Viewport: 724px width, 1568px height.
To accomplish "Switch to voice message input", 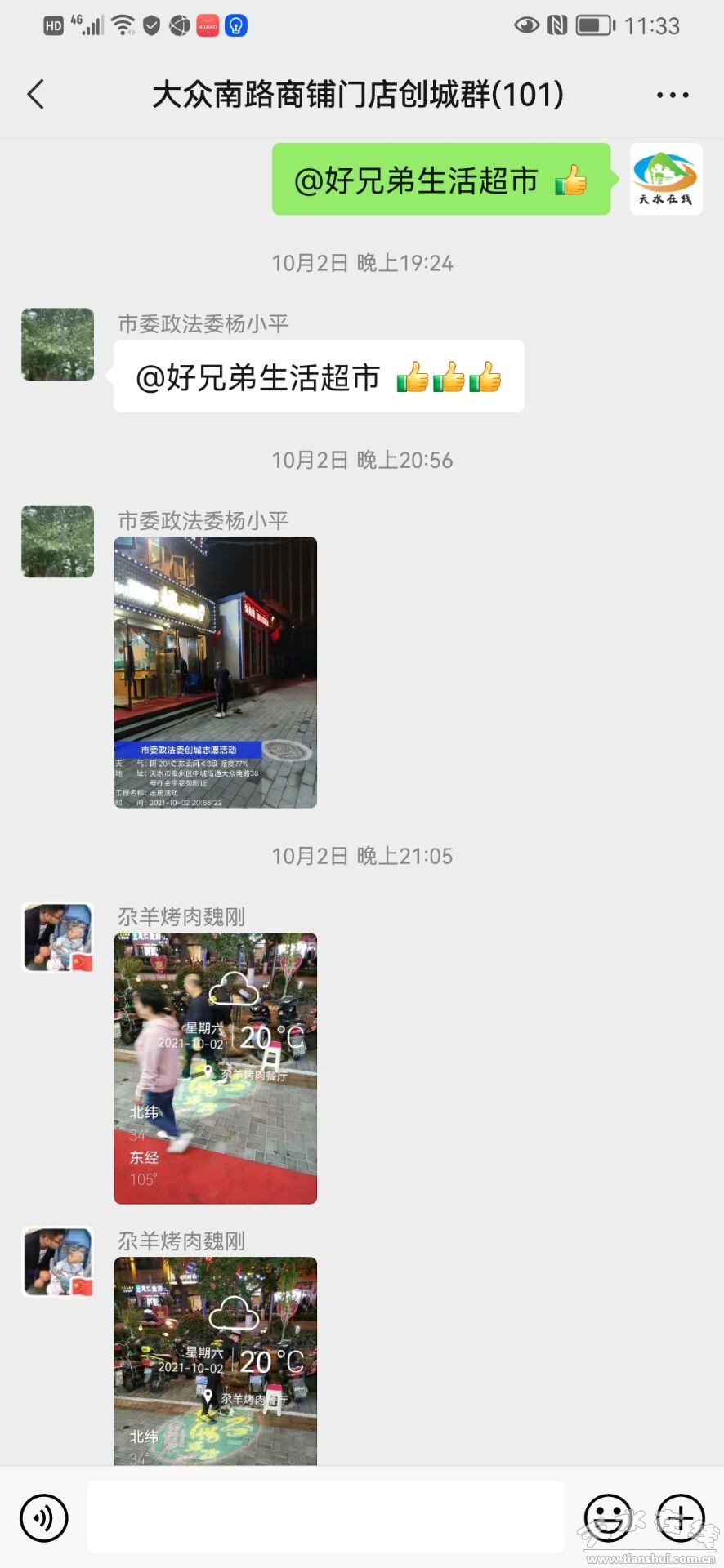I will pyautogui.click(x=43, y=1517).
